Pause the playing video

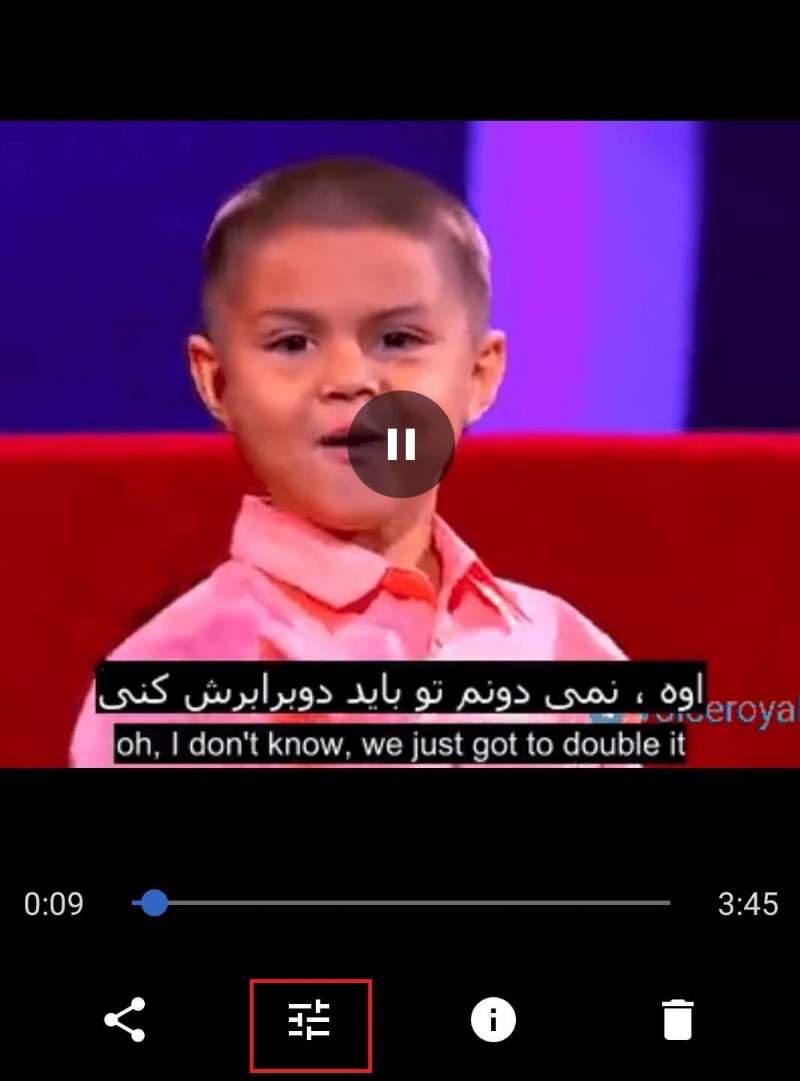(x=401, y=444)
